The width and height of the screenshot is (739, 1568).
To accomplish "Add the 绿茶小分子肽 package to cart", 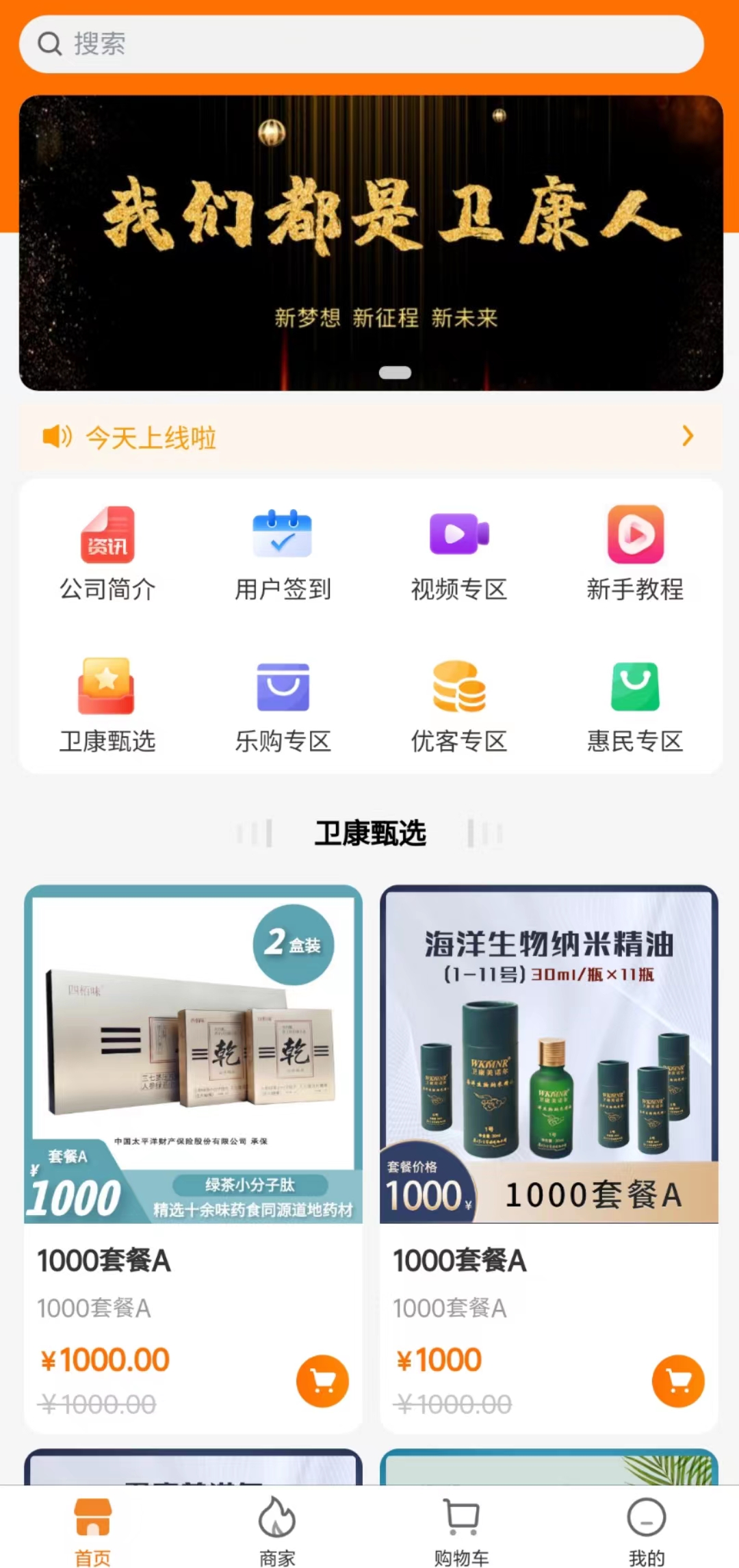I will [x=322, y=1381].
